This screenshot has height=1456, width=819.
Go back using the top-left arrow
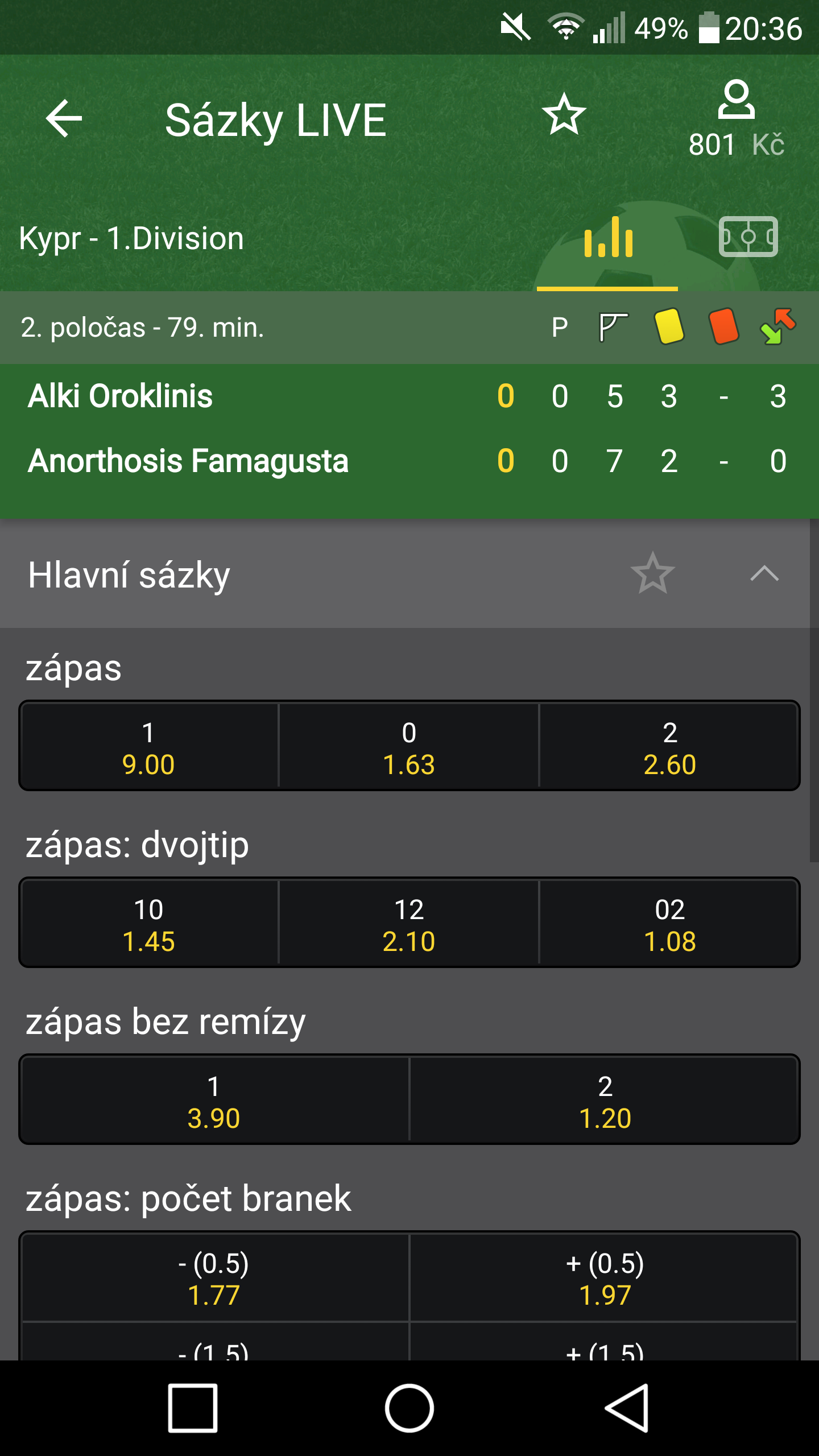64,118
